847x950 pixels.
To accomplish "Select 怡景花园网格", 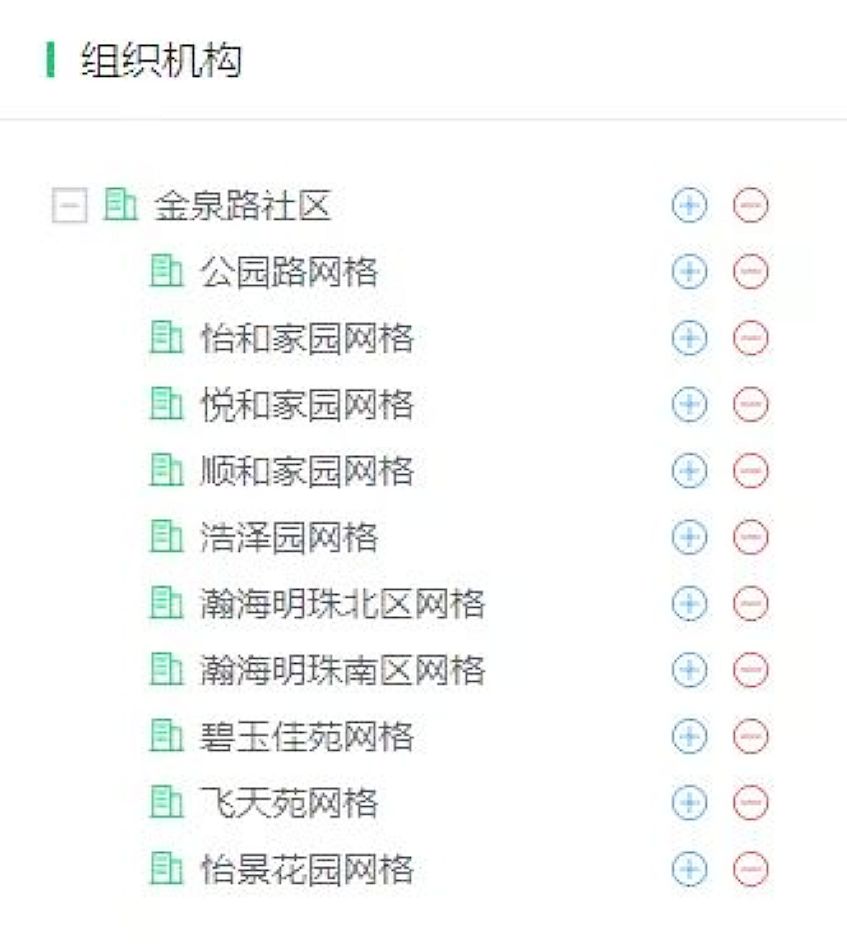I will tap(306, 869).
